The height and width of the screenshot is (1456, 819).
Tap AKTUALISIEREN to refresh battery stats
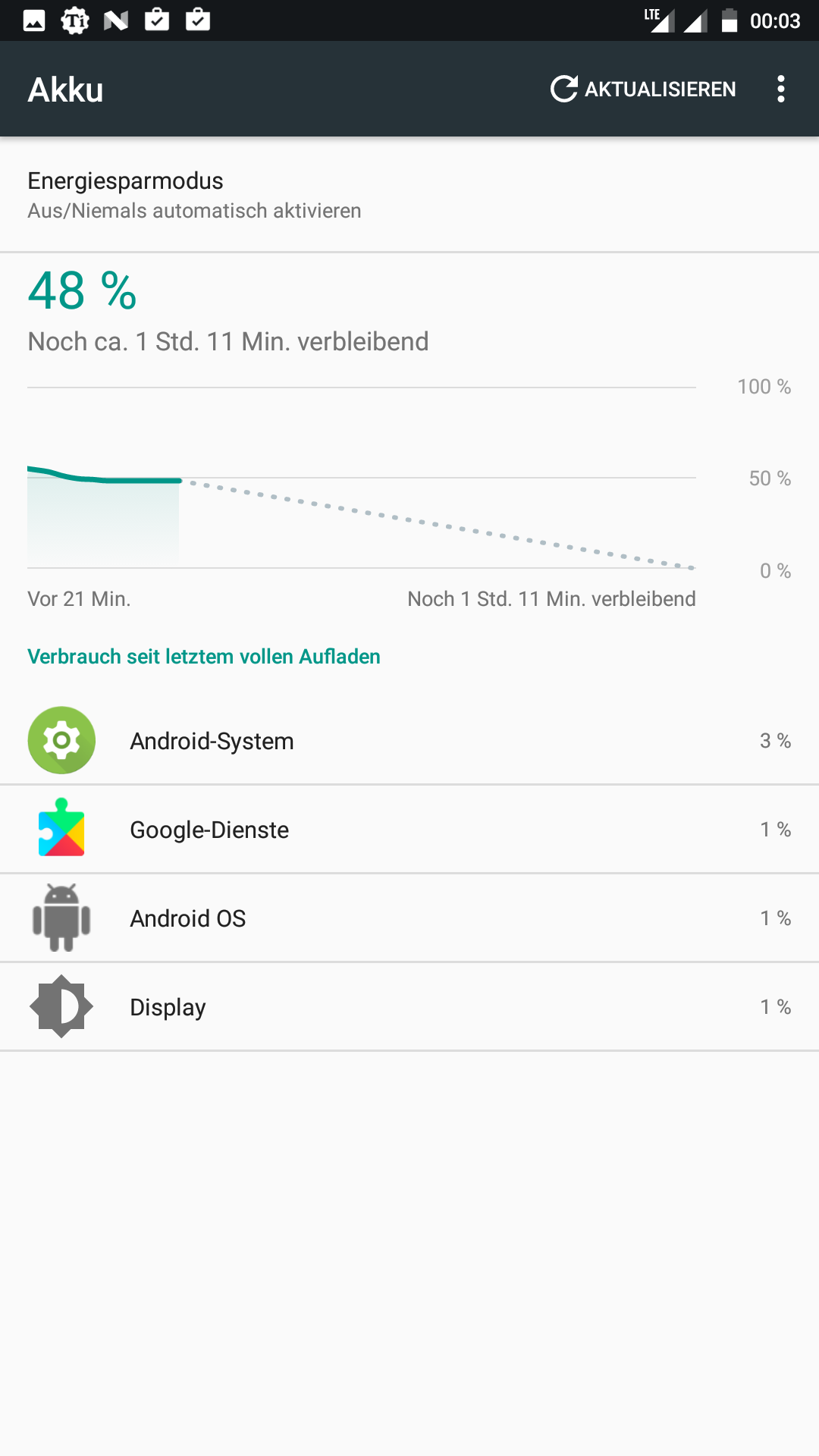point(643,89)
